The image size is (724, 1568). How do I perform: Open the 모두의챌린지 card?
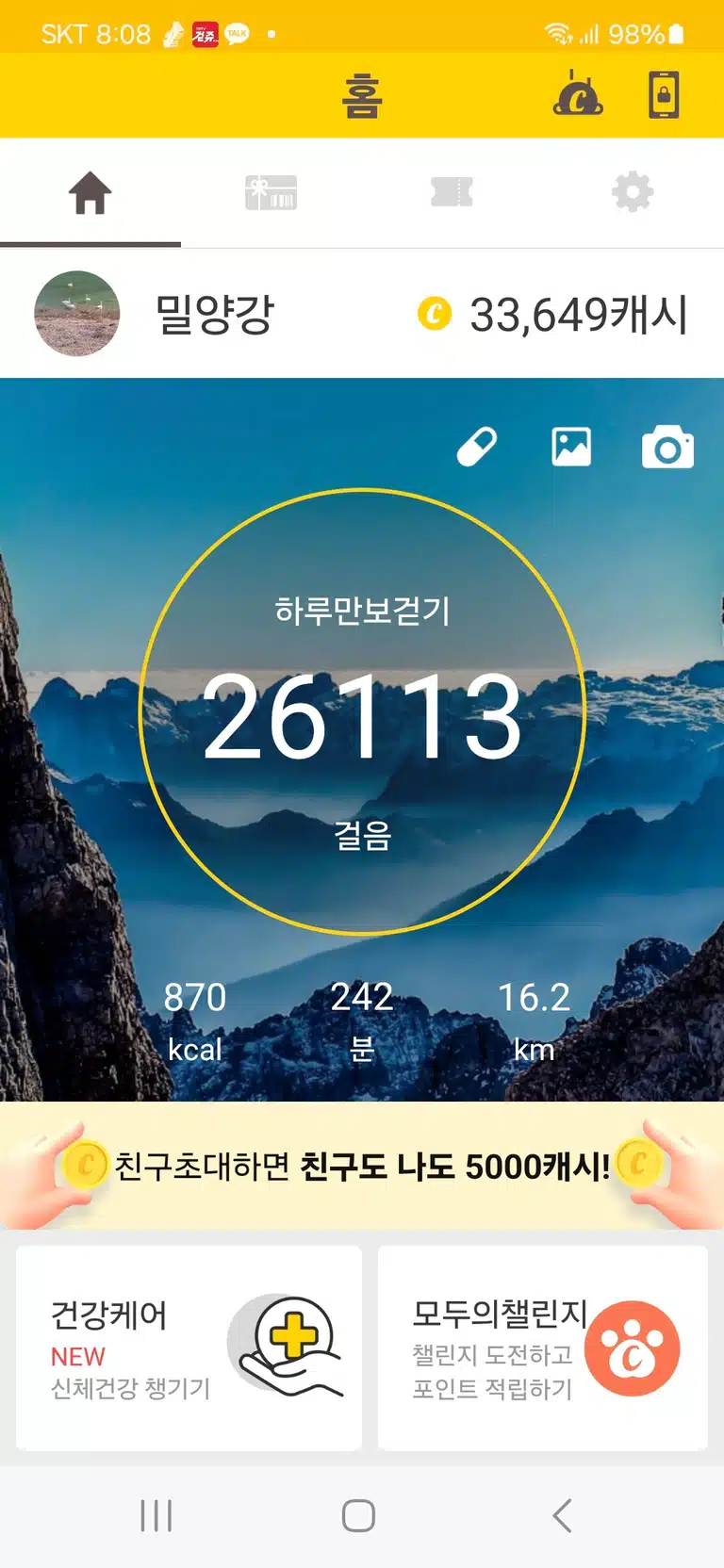[543, 1348]
